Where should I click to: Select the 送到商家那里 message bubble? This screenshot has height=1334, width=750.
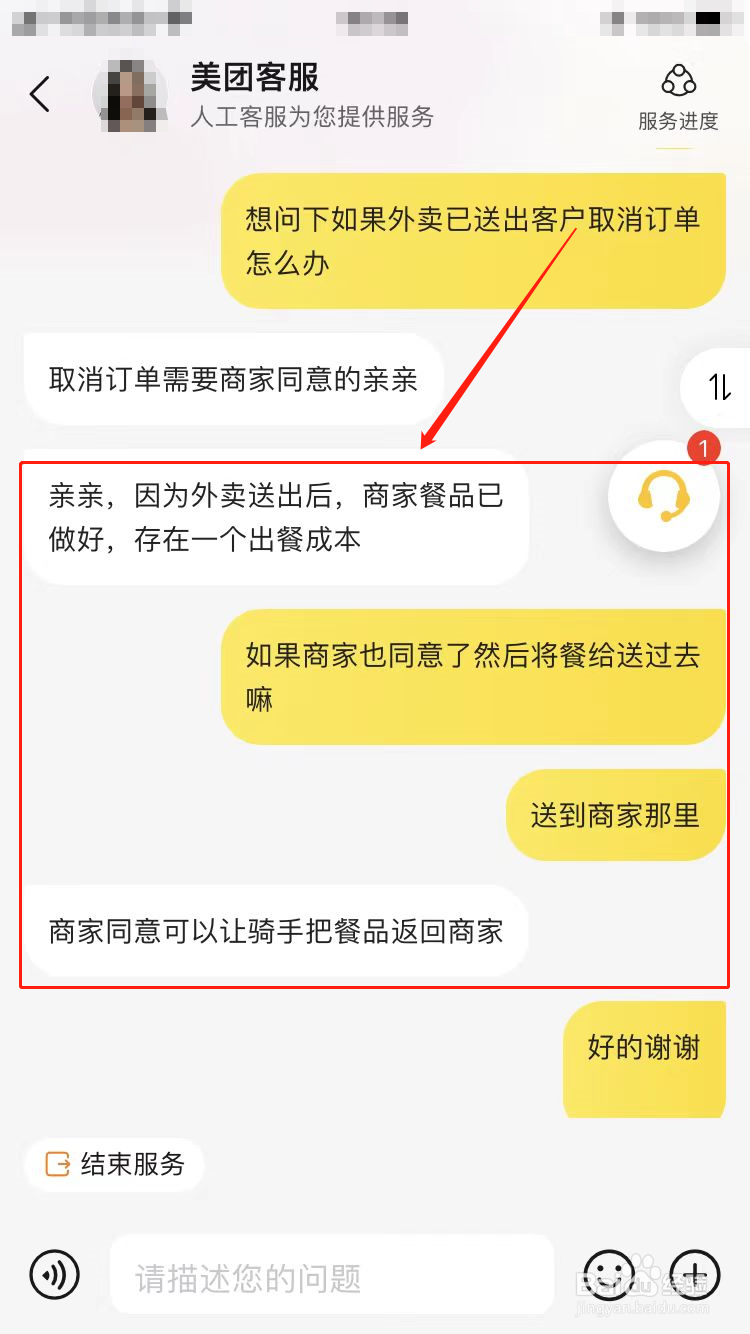[616, 815]
